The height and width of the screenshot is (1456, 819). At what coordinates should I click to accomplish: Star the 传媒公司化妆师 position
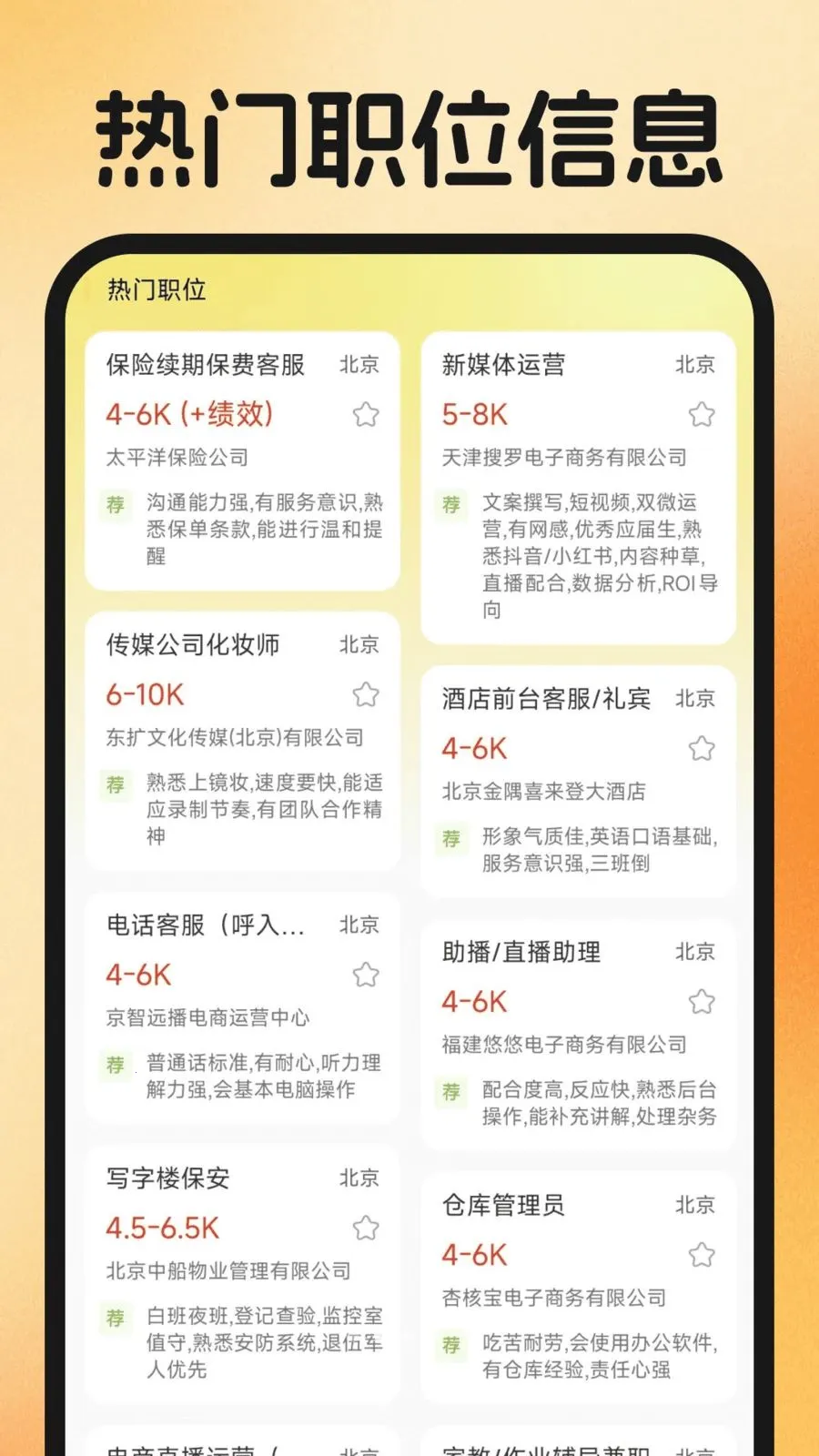(x=367, y=694)
